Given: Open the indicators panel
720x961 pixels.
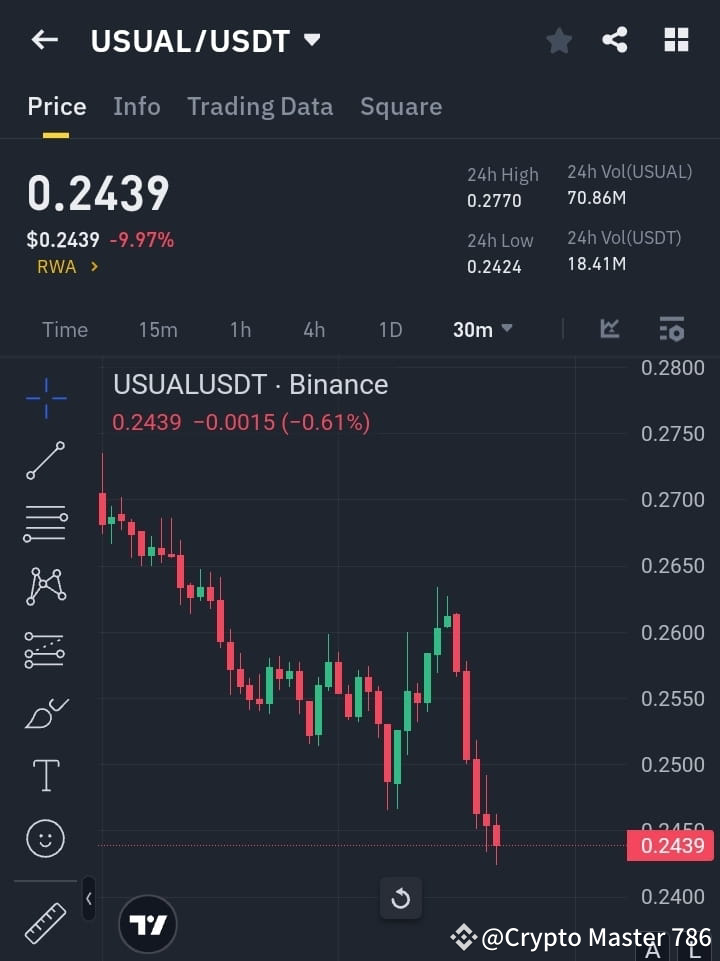Looking at the screenshot, I should point(609,329).
